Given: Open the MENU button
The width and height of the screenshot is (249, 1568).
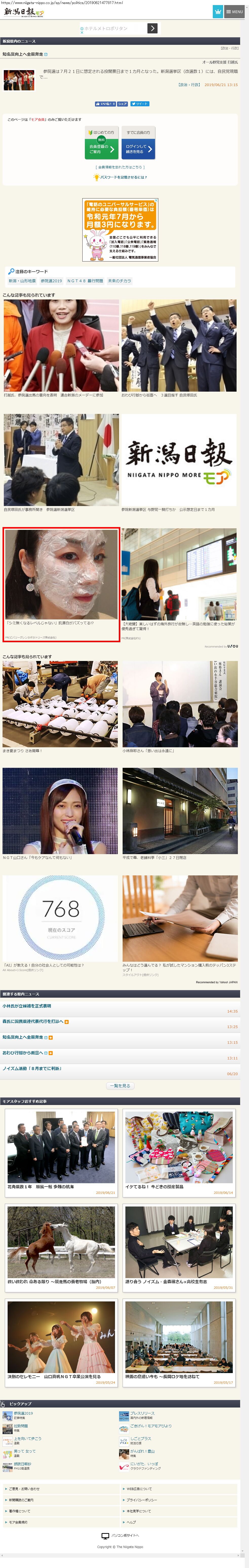Looking at the screenshot, I should [x=234, y=12].
